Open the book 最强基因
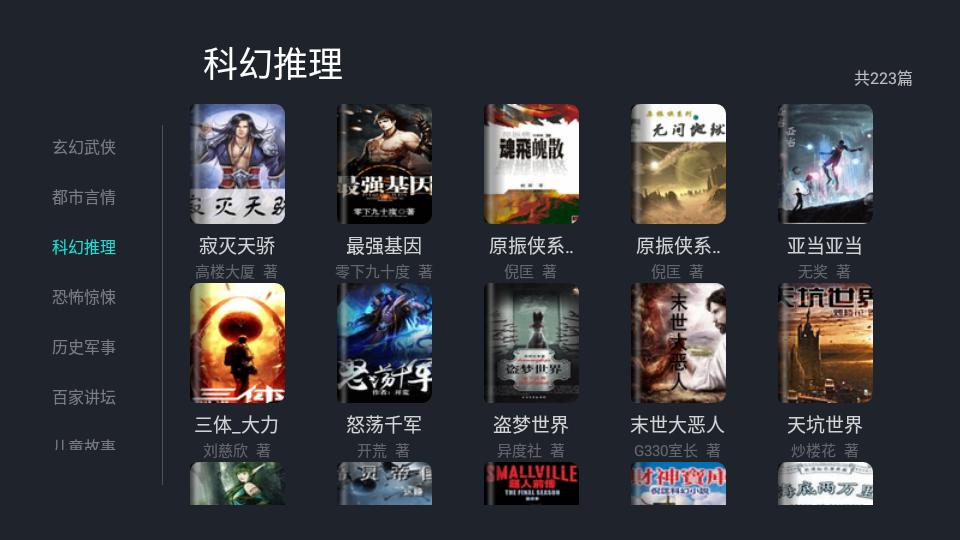 (384, 165)
